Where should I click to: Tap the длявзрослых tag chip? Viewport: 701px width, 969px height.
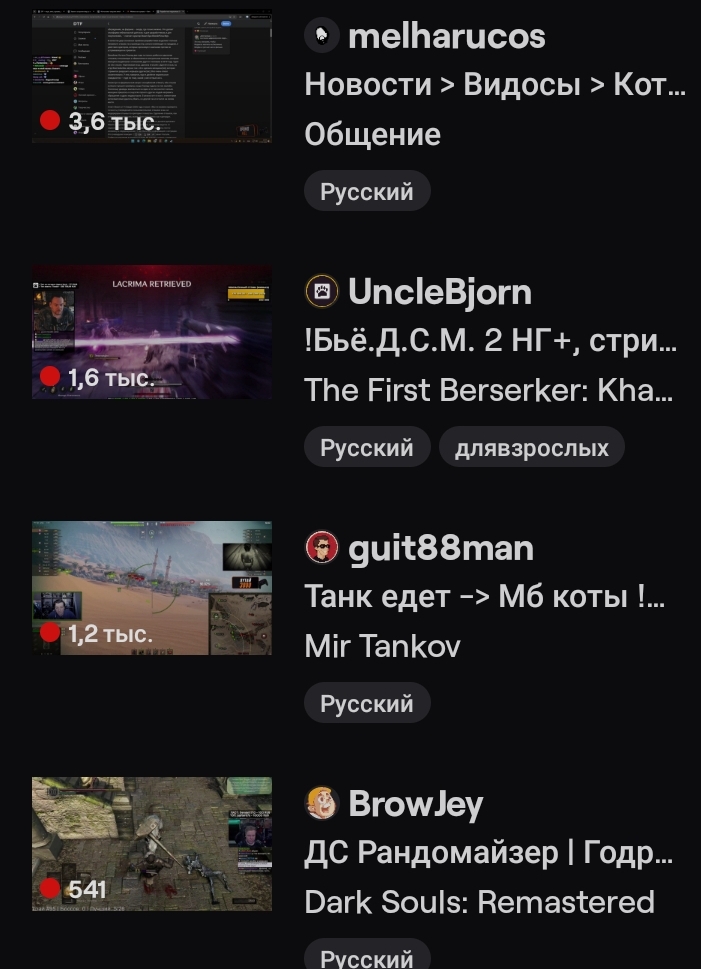point(531,447)
